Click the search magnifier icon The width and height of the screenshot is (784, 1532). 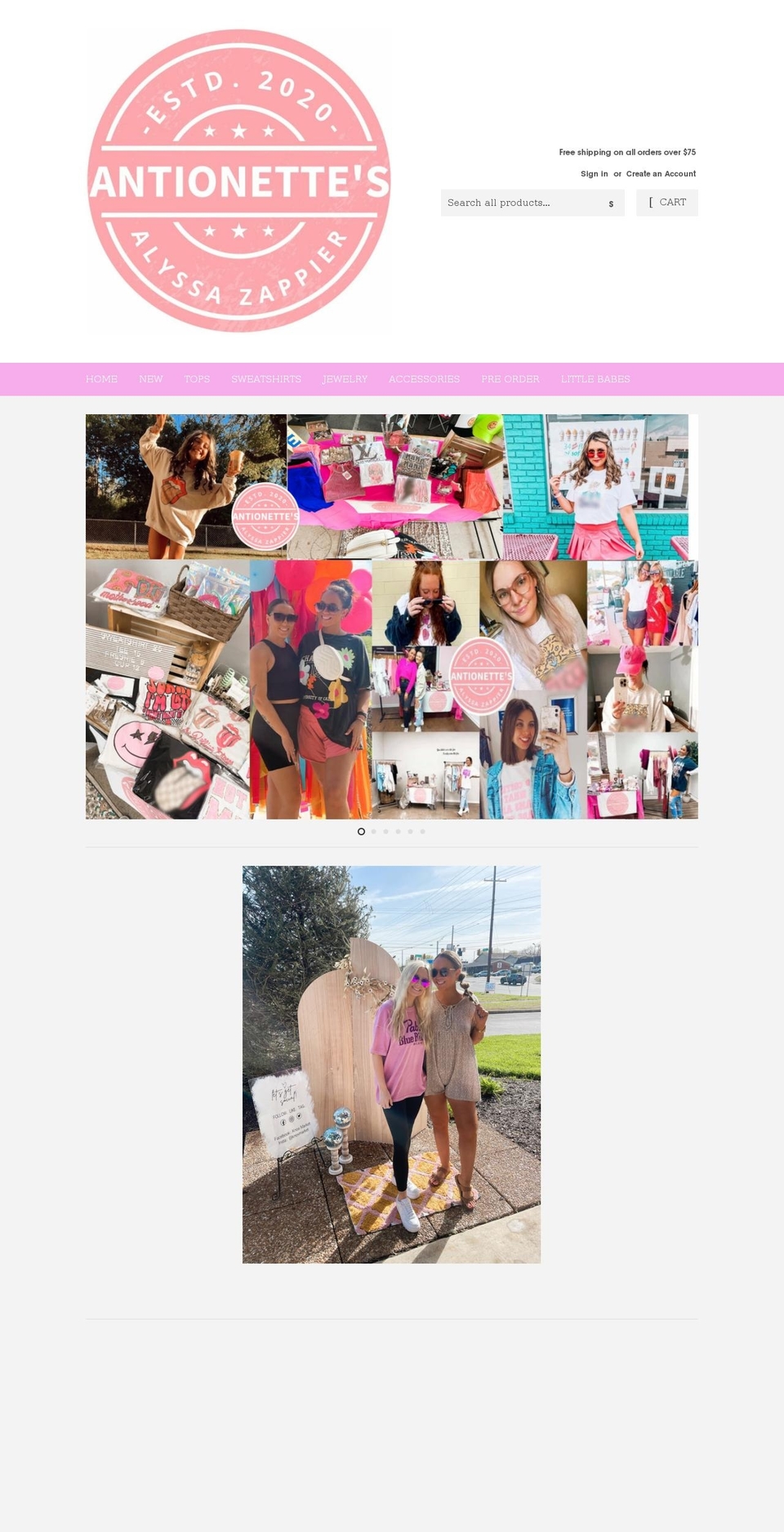coord(610,203)
